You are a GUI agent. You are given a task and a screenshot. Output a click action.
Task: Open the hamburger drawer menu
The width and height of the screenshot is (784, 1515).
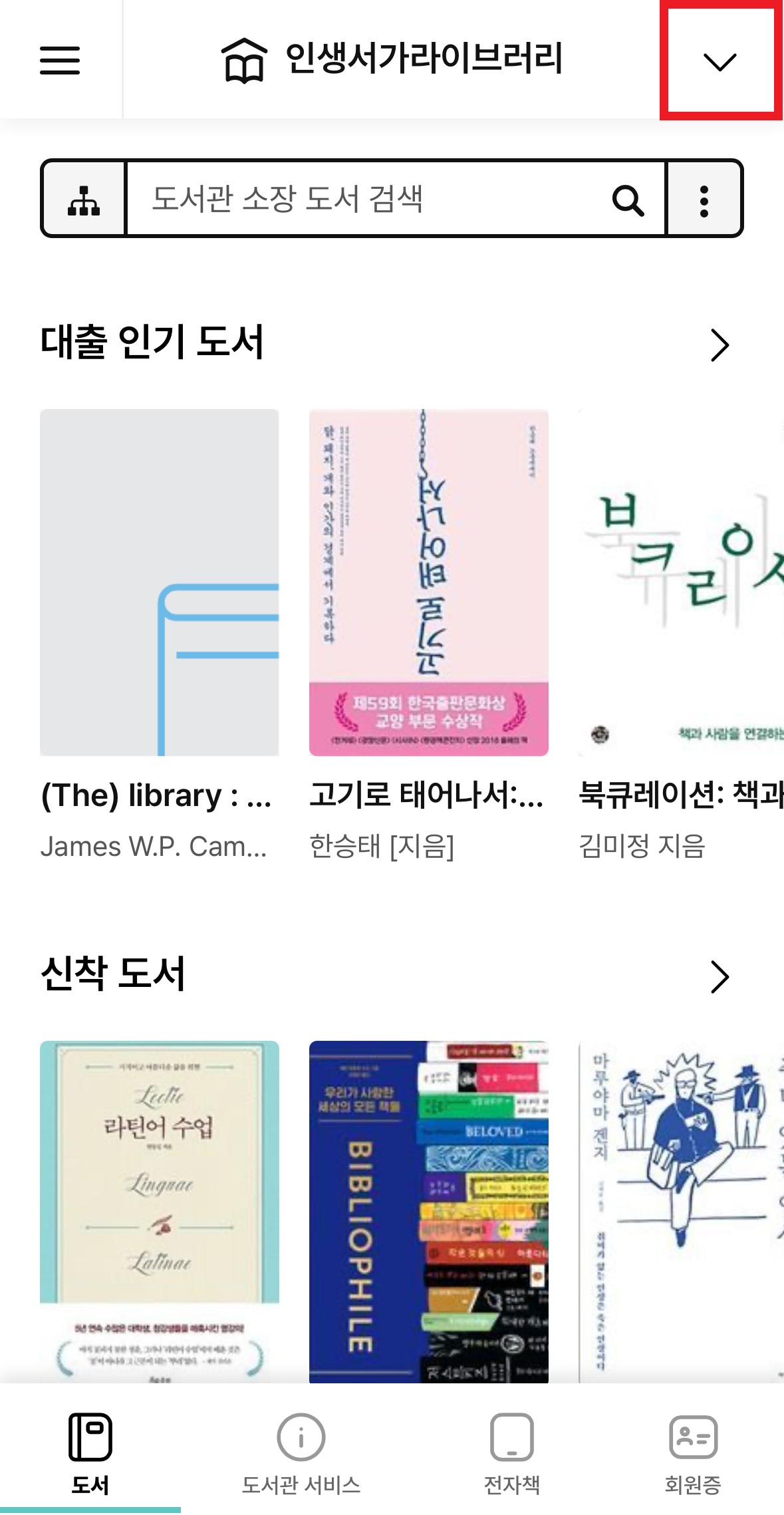(x=60, y=61)
